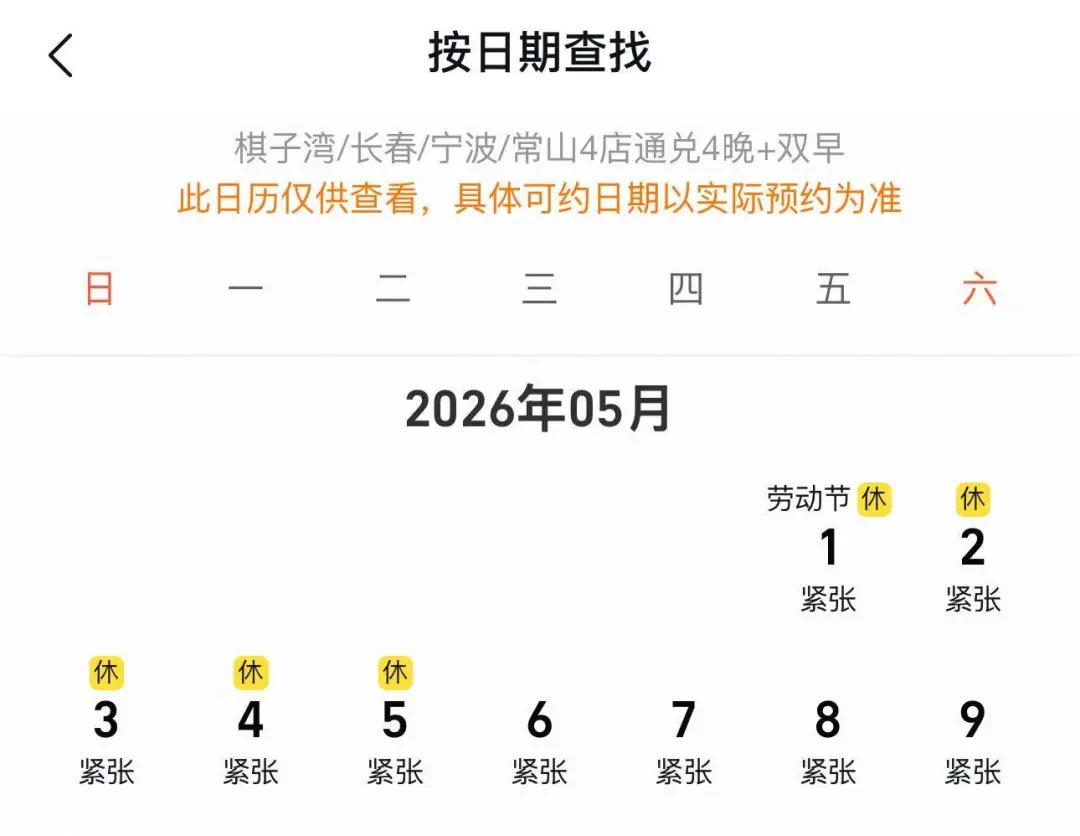Screen dimensions: 1080x836
Task: Go back using the arrow icon
Action: pyautogui.click(x=61, y=55)
